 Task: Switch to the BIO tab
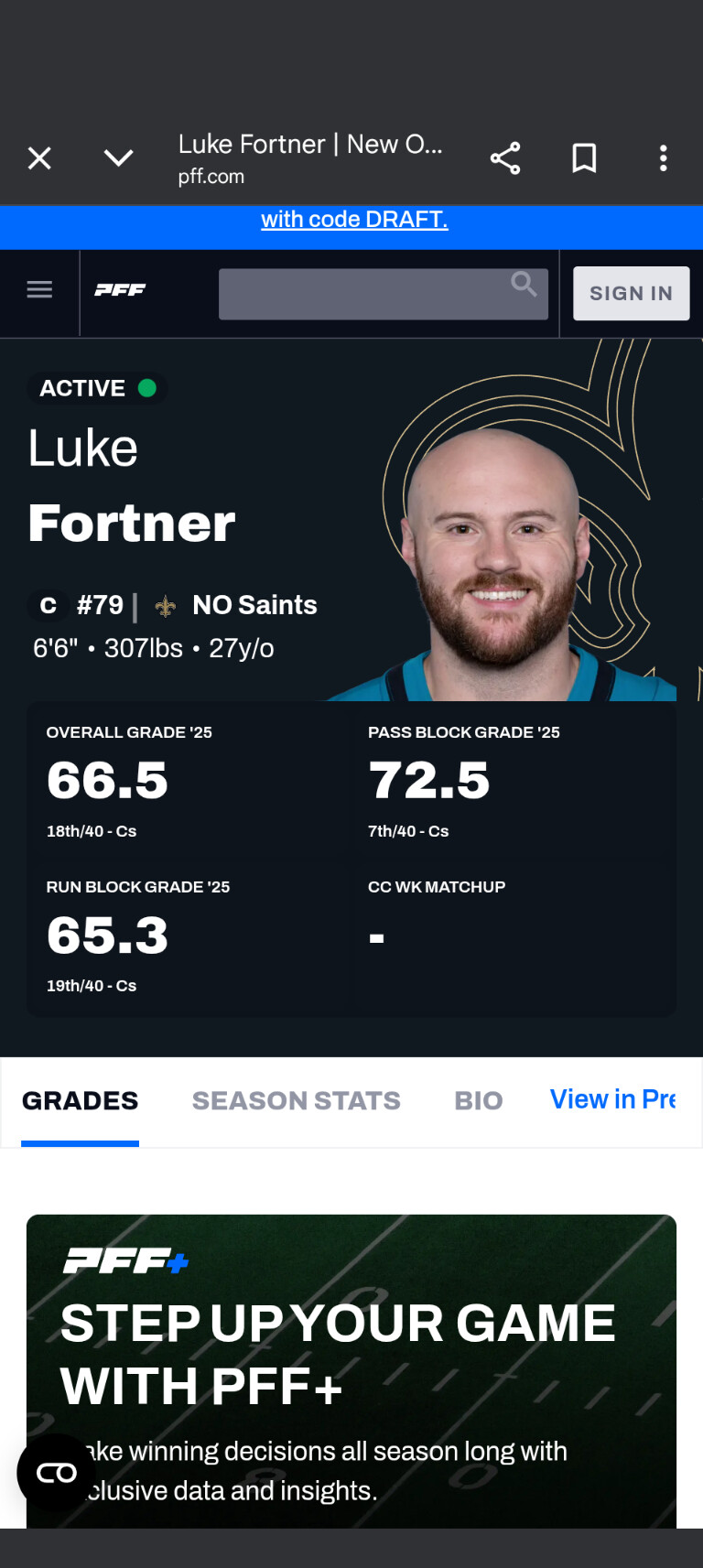pyautogui.click(x=479, y=1100)
